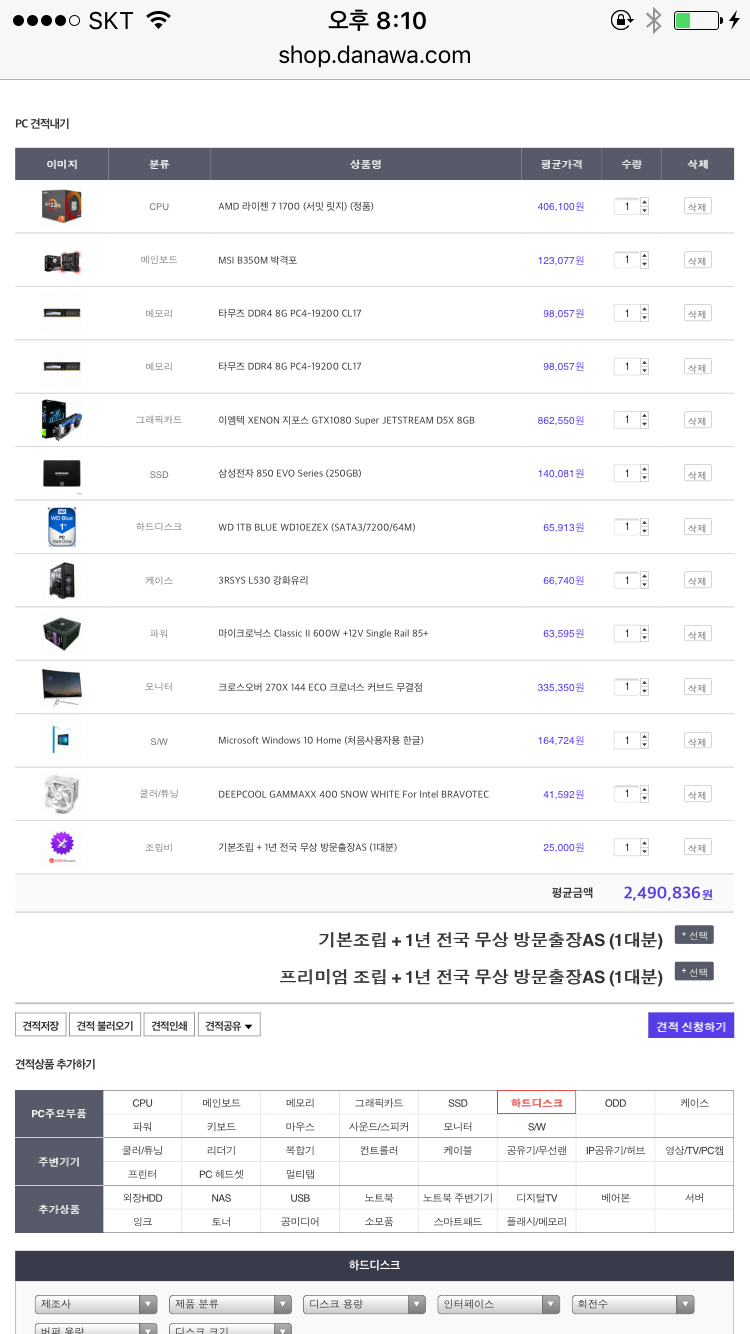Expand the 인터페이스 filter dropdown
750x1334 pixels.
click(x=498, y=1304)
